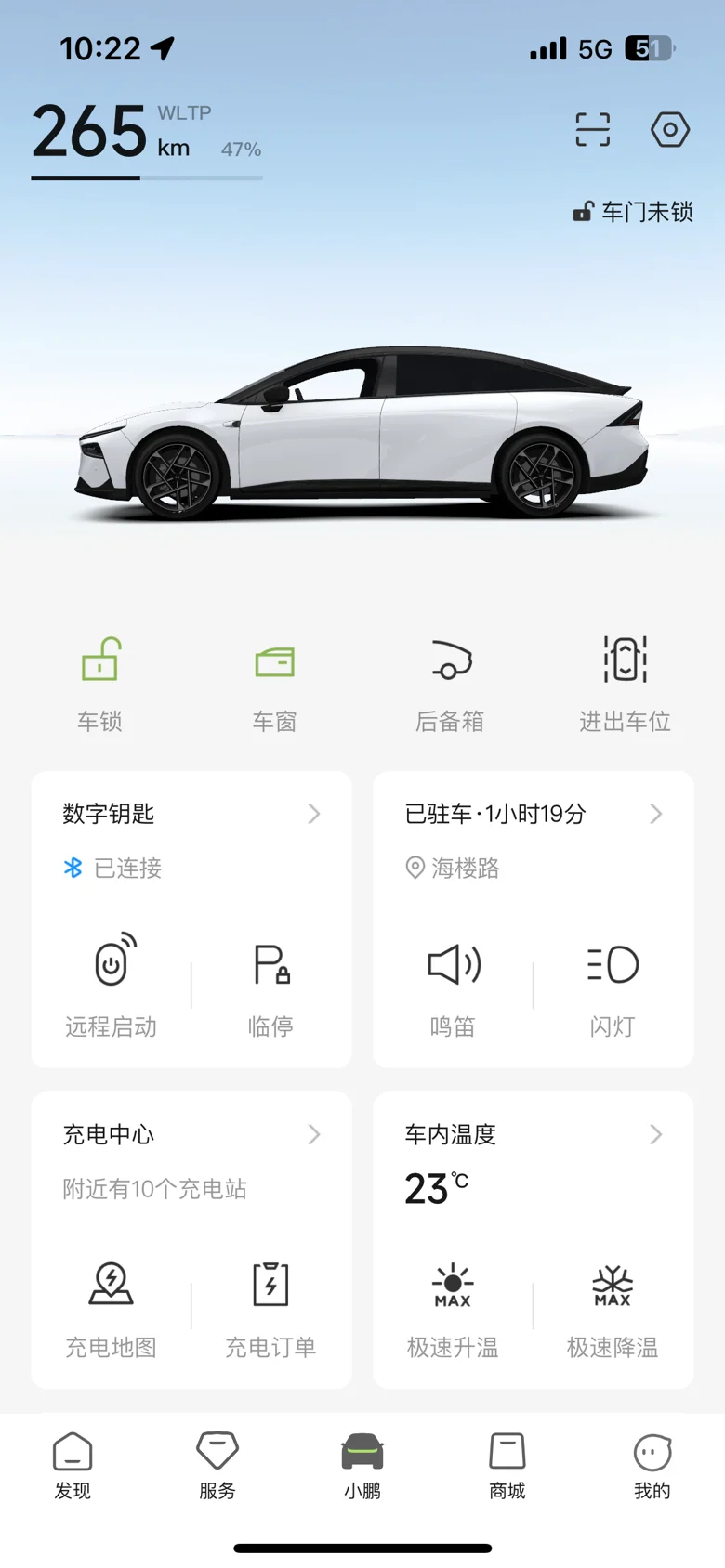
Task: Open 已驻车 parking location details
Action: pos(534,814)
